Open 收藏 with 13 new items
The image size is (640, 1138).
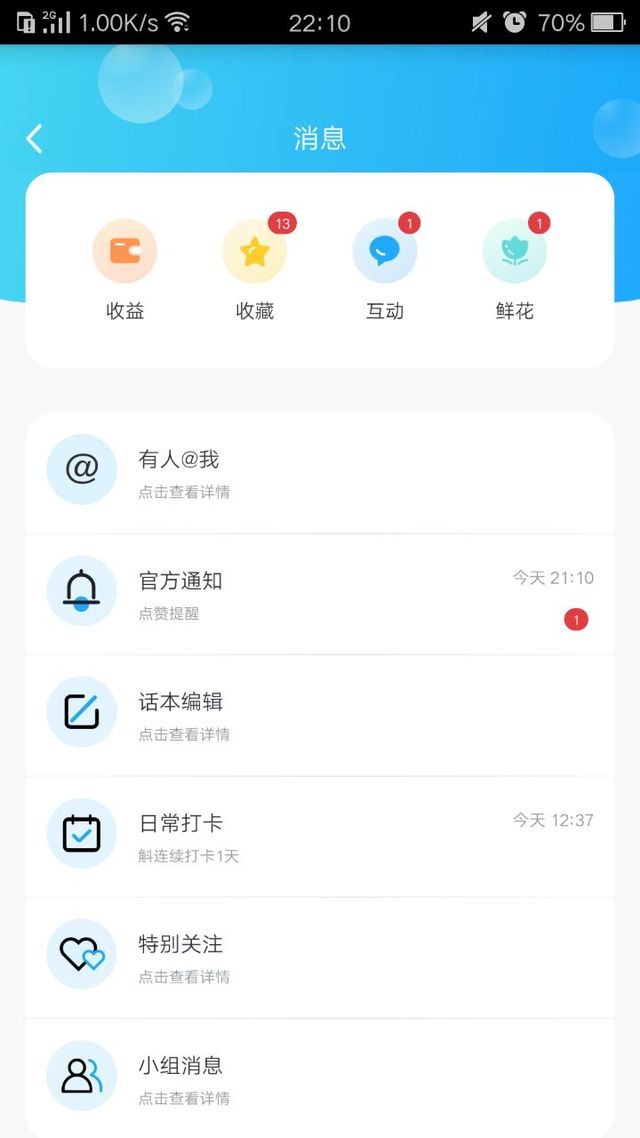click(255, 270)
